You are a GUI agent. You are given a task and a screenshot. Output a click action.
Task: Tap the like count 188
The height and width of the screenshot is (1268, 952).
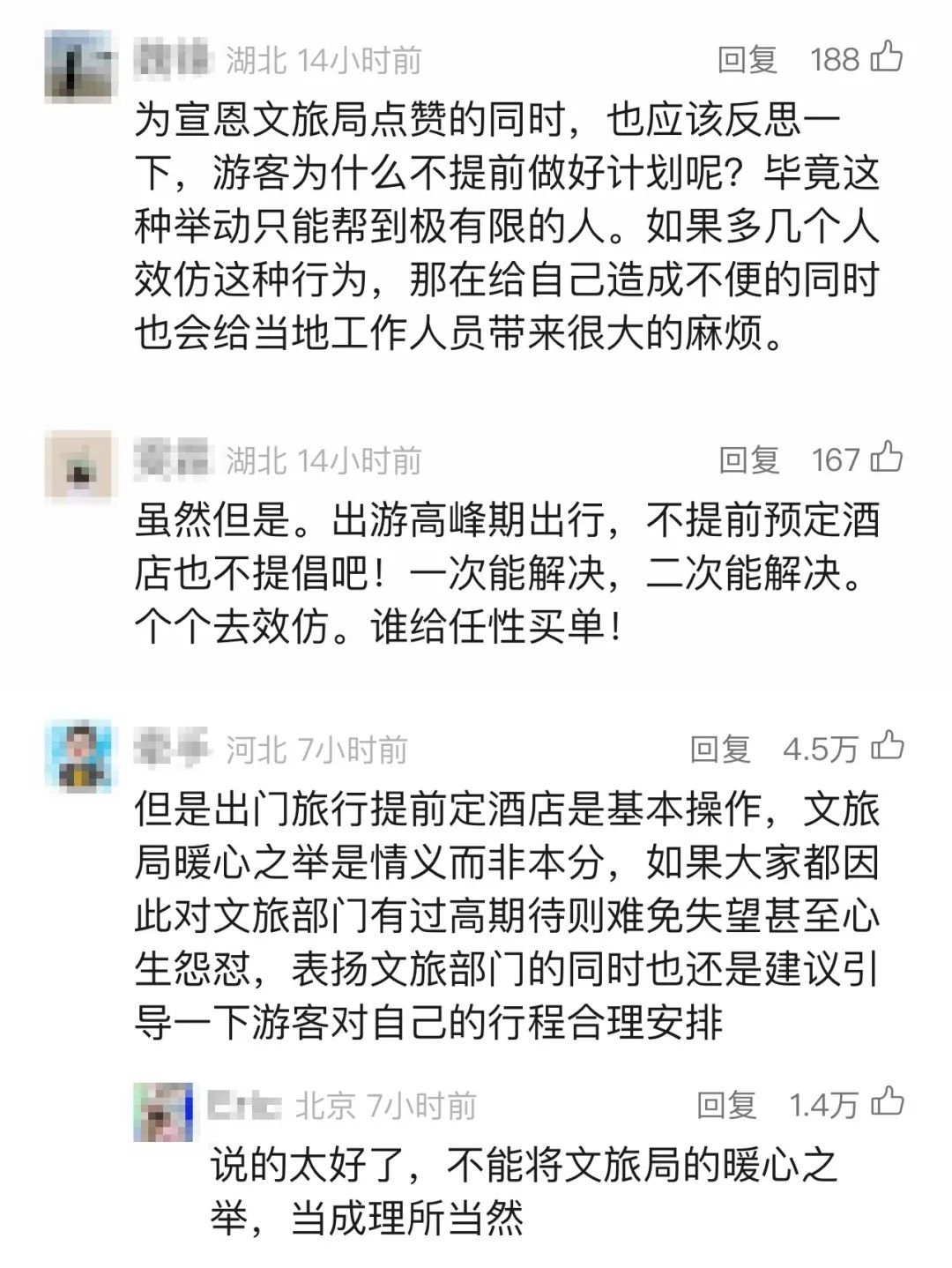tap(834, 57)
